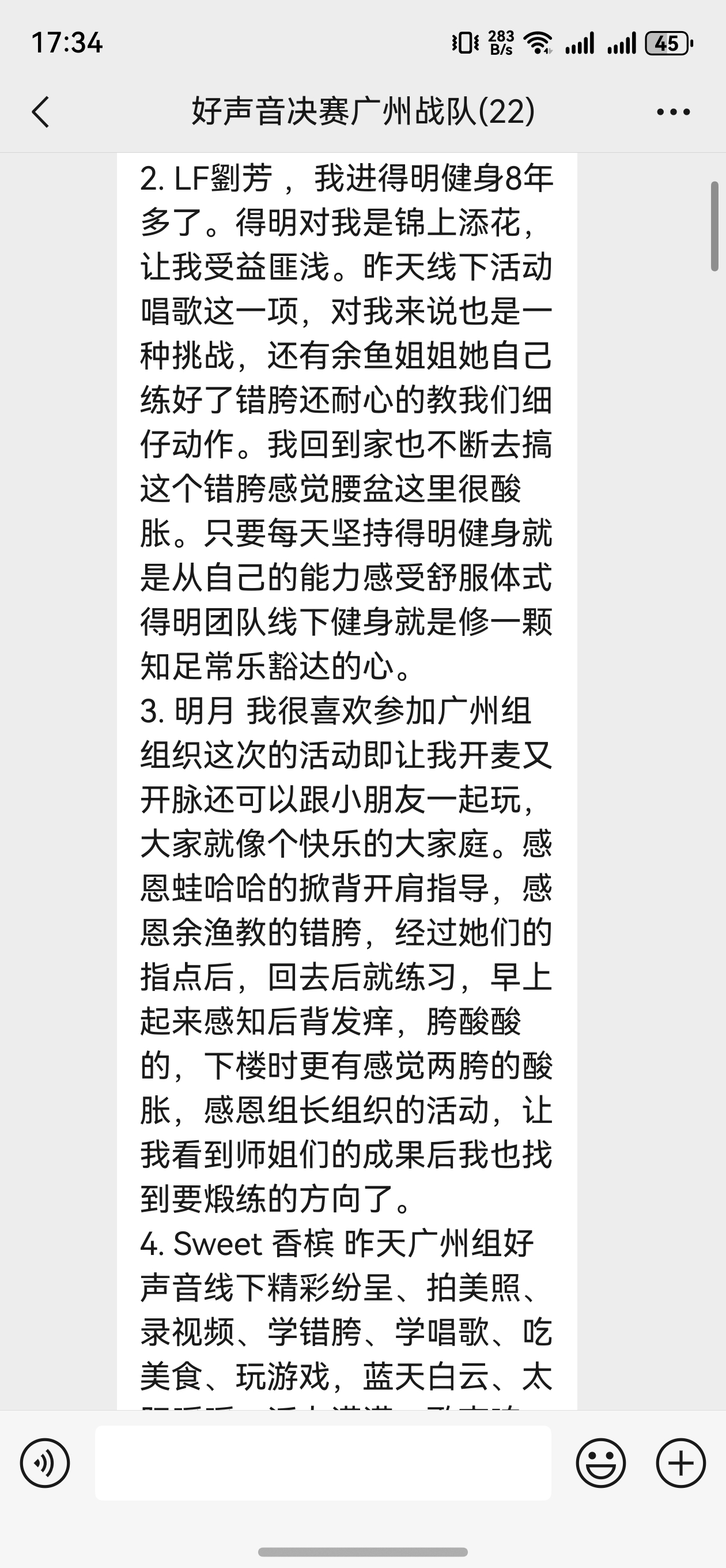The height and width of the screenshot is (1568, 726).
Task: Tap the message input field
Action: [323, 1463]
